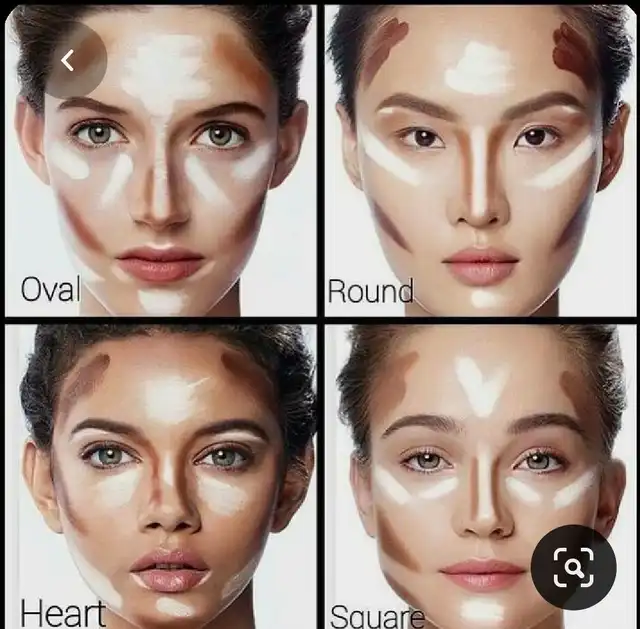Go back using the back arrow
Image resolution: width=640 pixels, height=629 pixels.
tap(68, 61)
